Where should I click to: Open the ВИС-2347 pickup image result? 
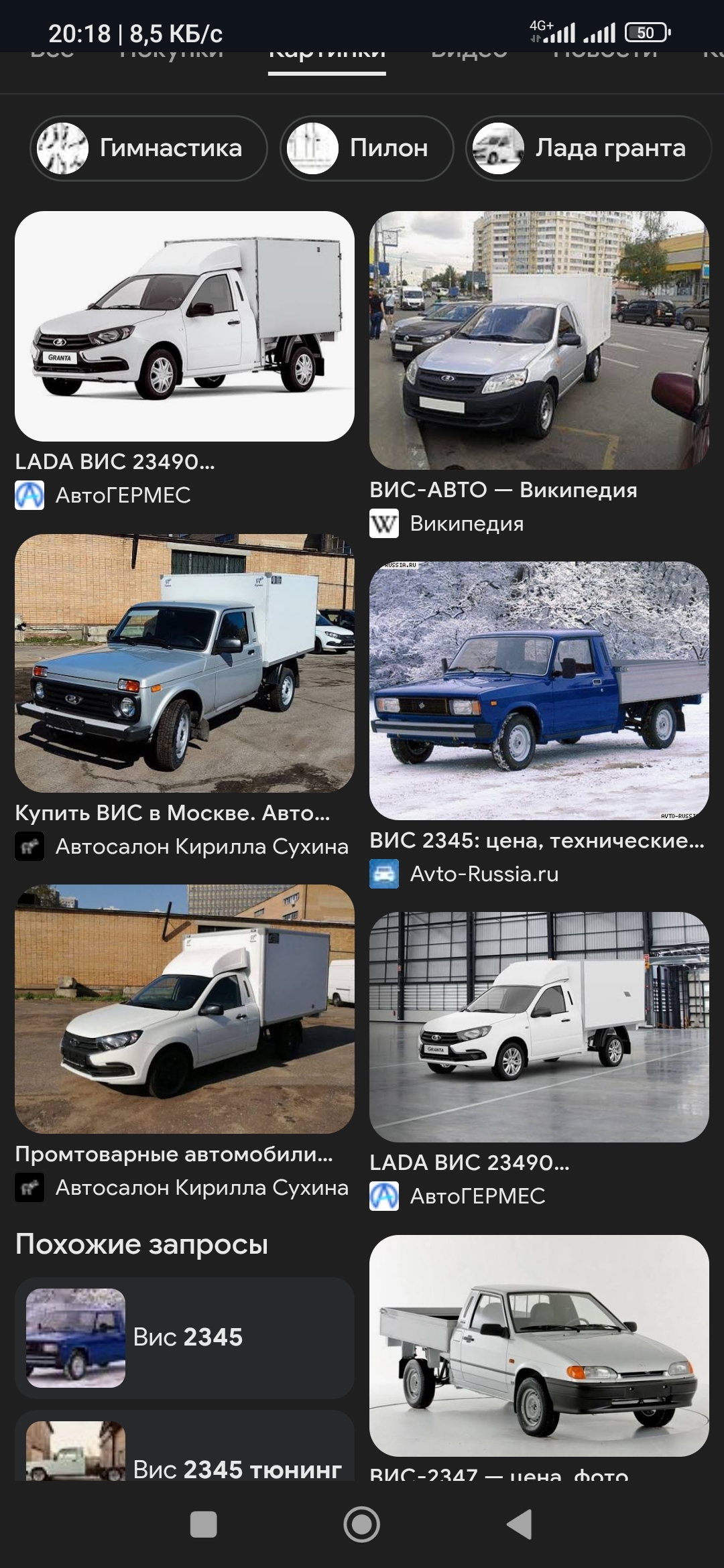(539, 1345)
